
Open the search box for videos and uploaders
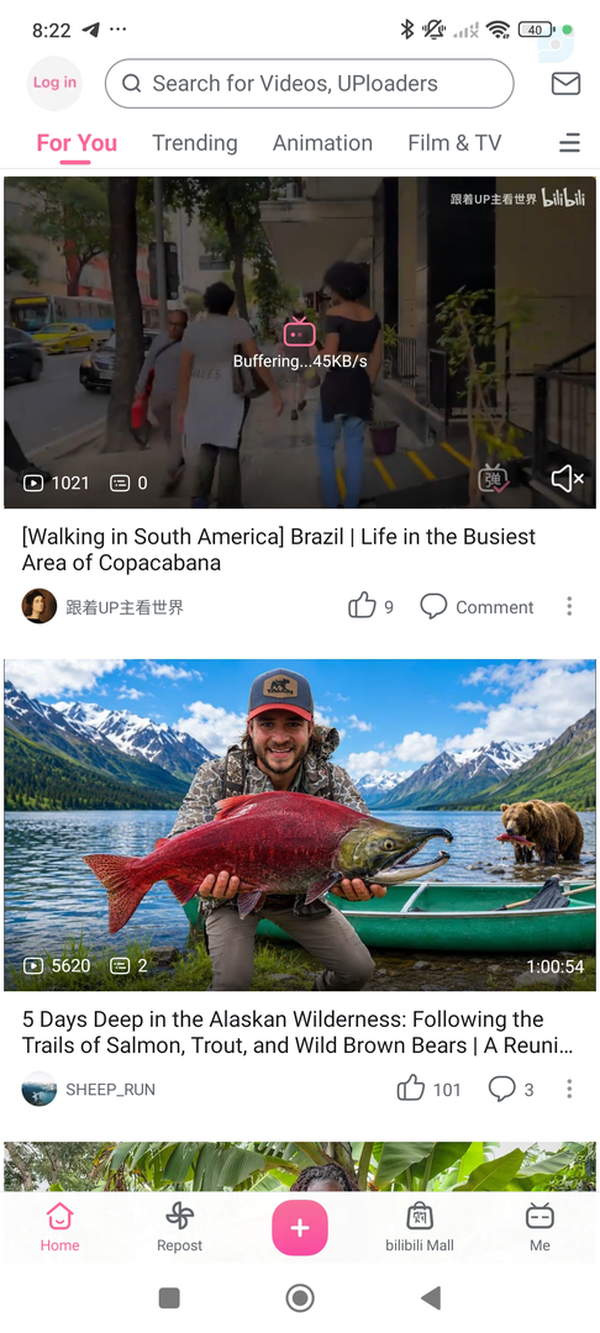(x=309, y=83)
